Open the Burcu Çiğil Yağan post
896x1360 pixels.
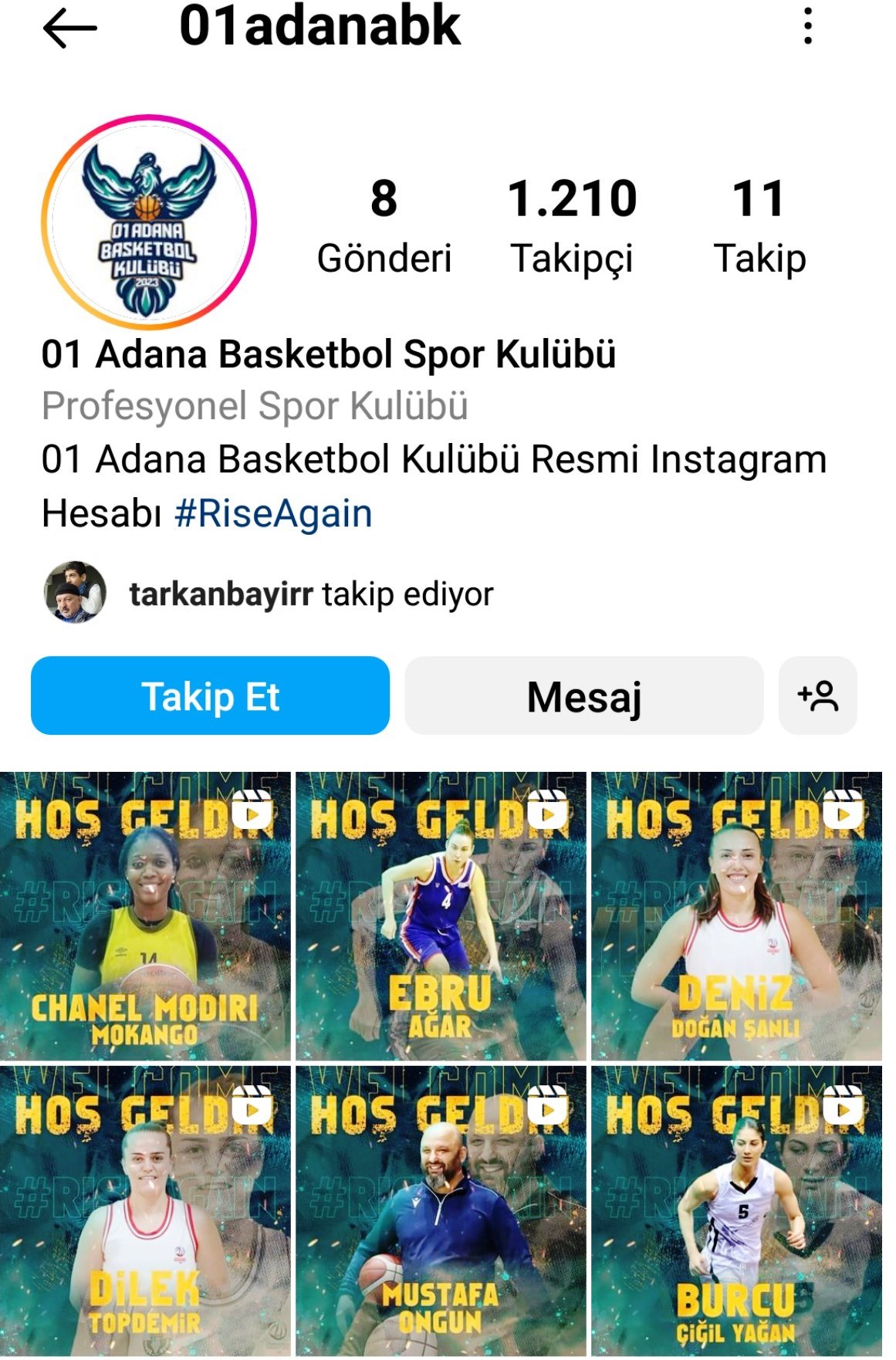(736, 1212)
